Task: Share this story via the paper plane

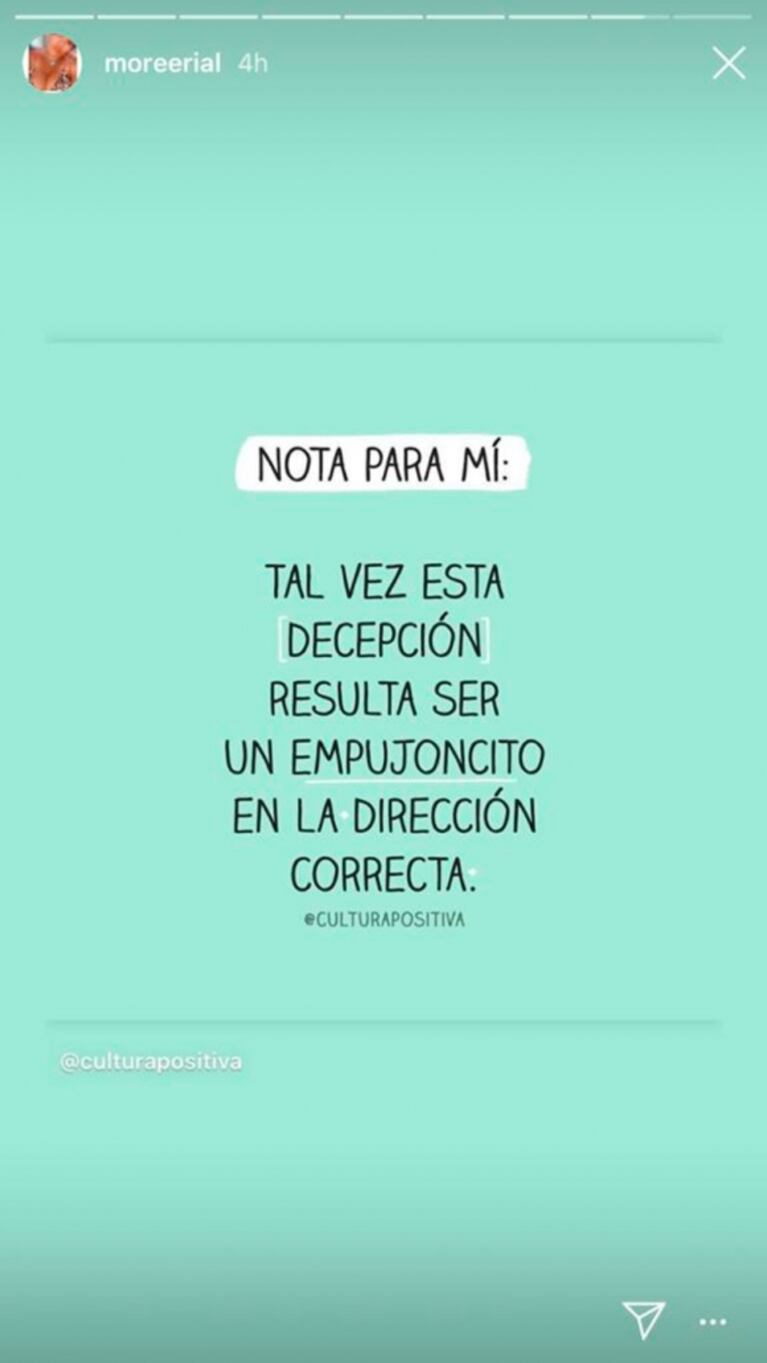Action: pos(643,1319)
